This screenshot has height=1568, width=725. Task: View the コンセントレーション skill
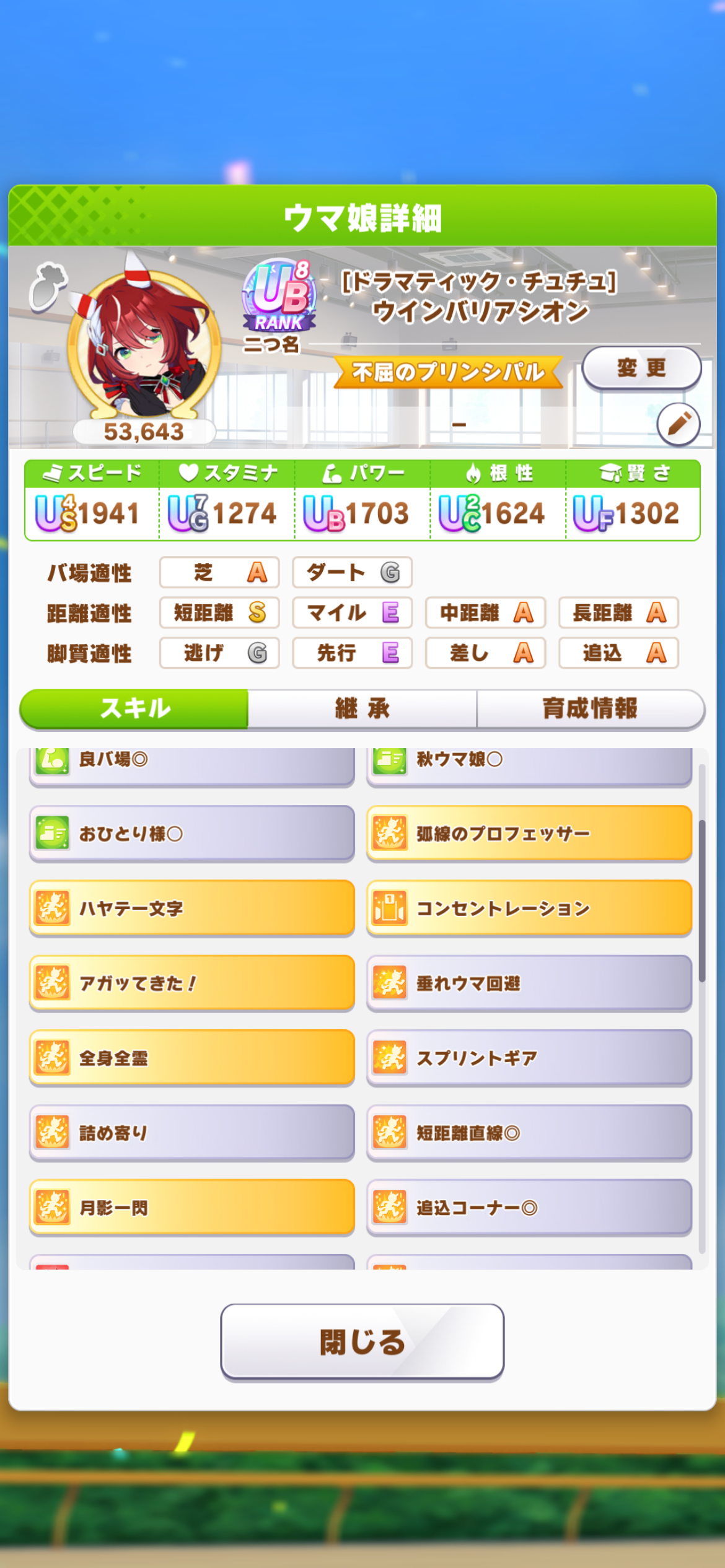(529, 908)
